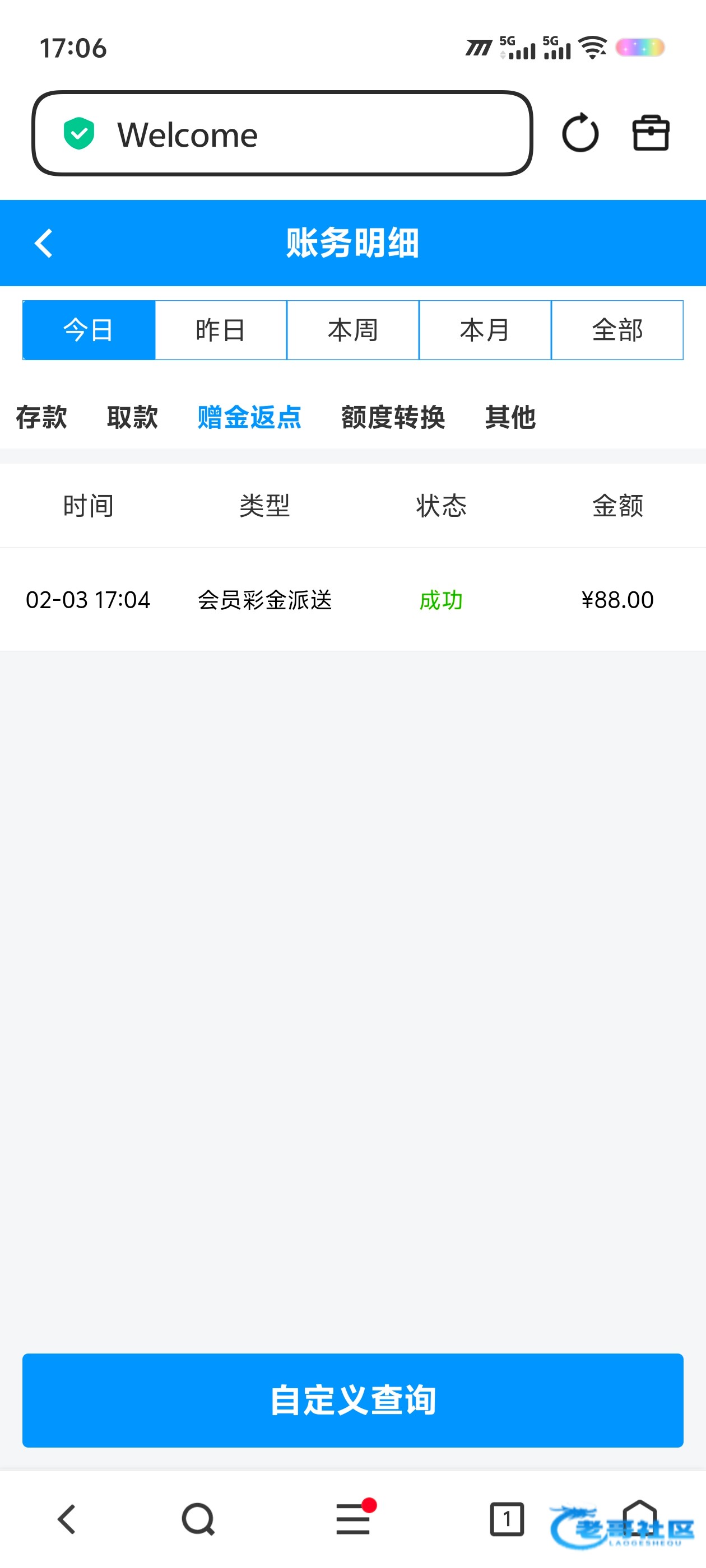Go back from 账务明细 page
Image resolution: width=706 pixels, height=1568 pixels.
click(x=44, y=244)
